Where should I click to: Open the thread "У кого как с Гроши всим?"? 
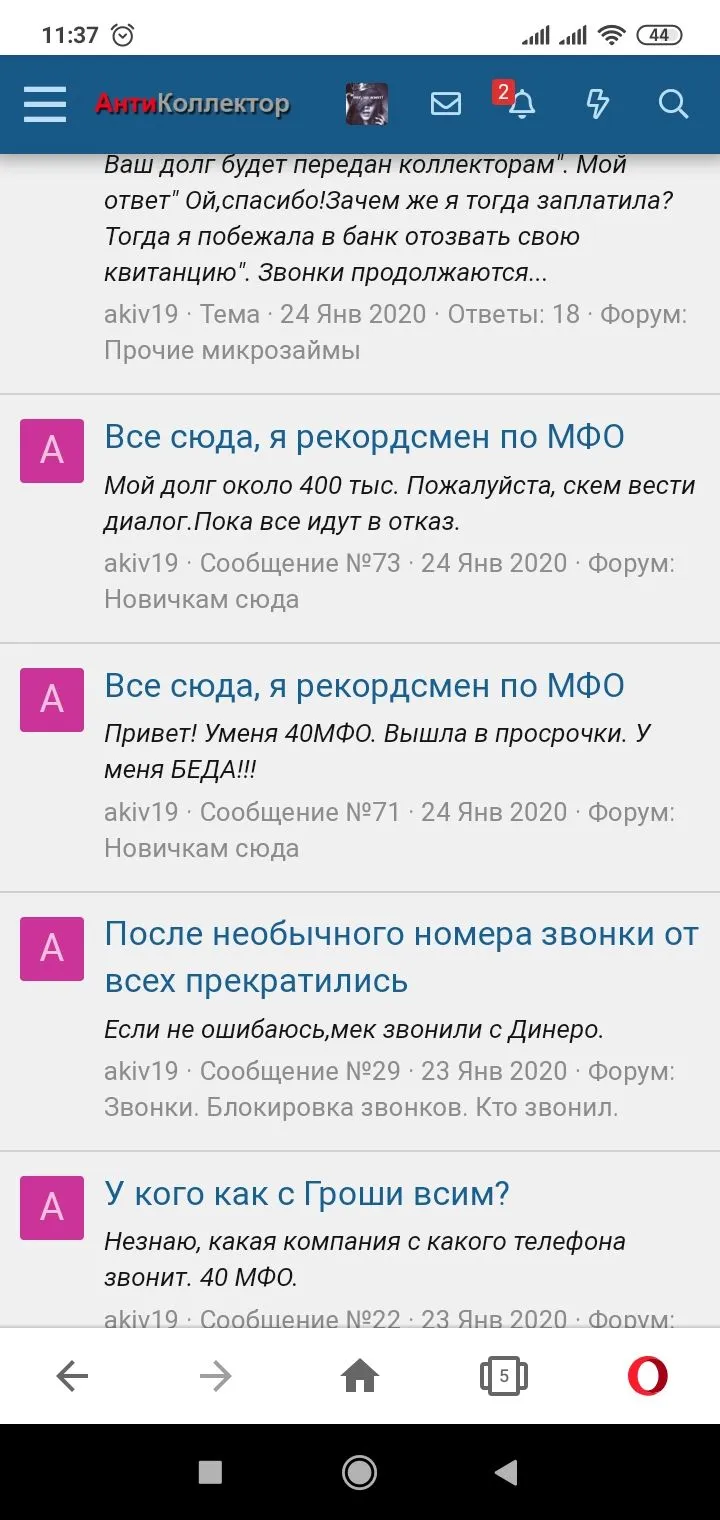coord(307,1193)
